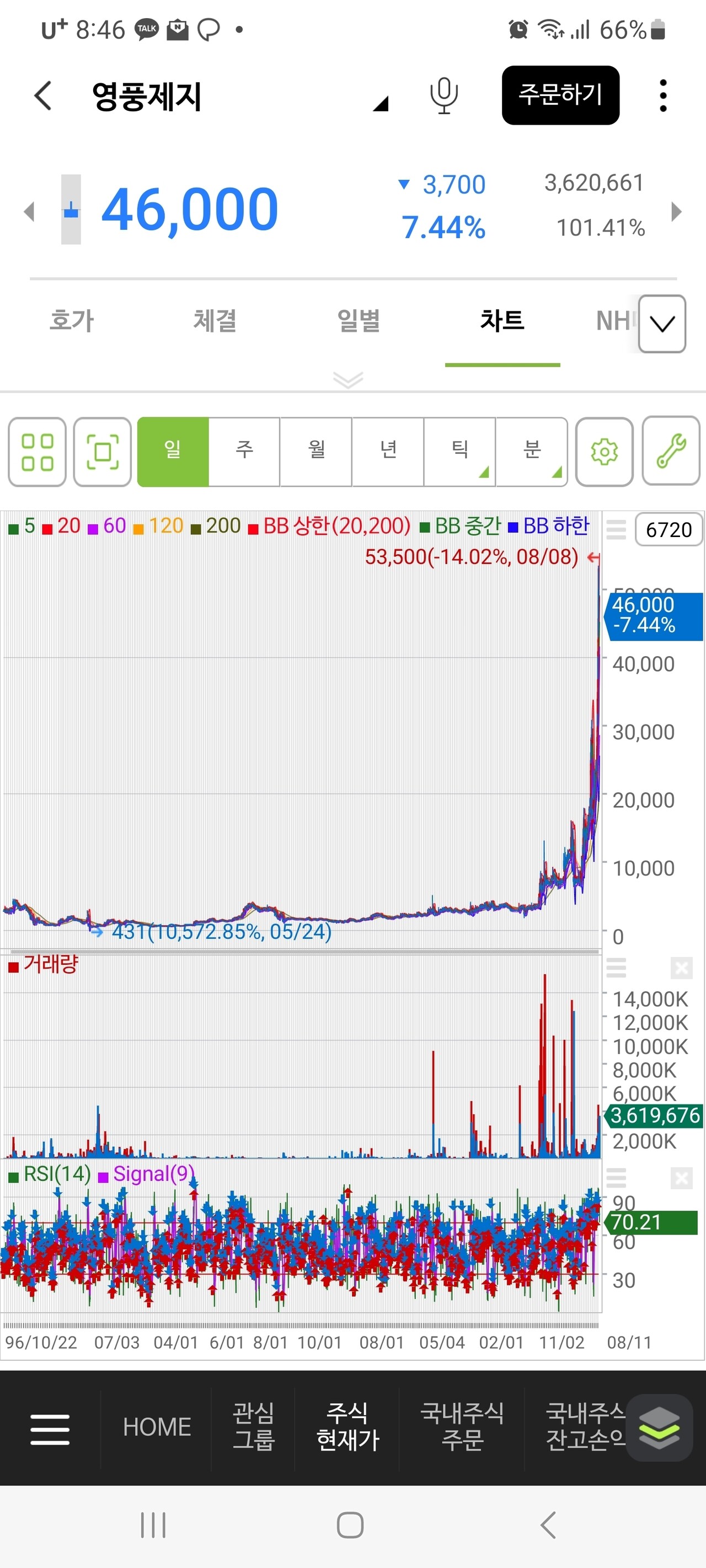The height and width of the screenshot is (1568, 706).
Task: Start voice search with microphone icon
Action: (443, 95)
